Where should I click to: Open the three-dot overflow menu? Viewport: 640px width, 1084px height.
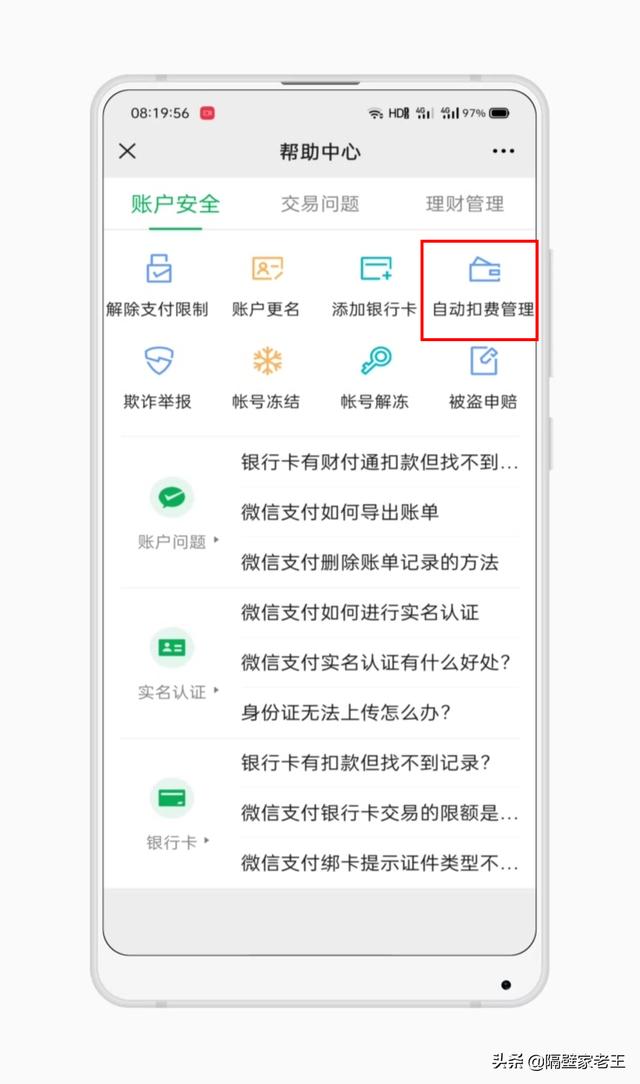(x=503, y=151)
